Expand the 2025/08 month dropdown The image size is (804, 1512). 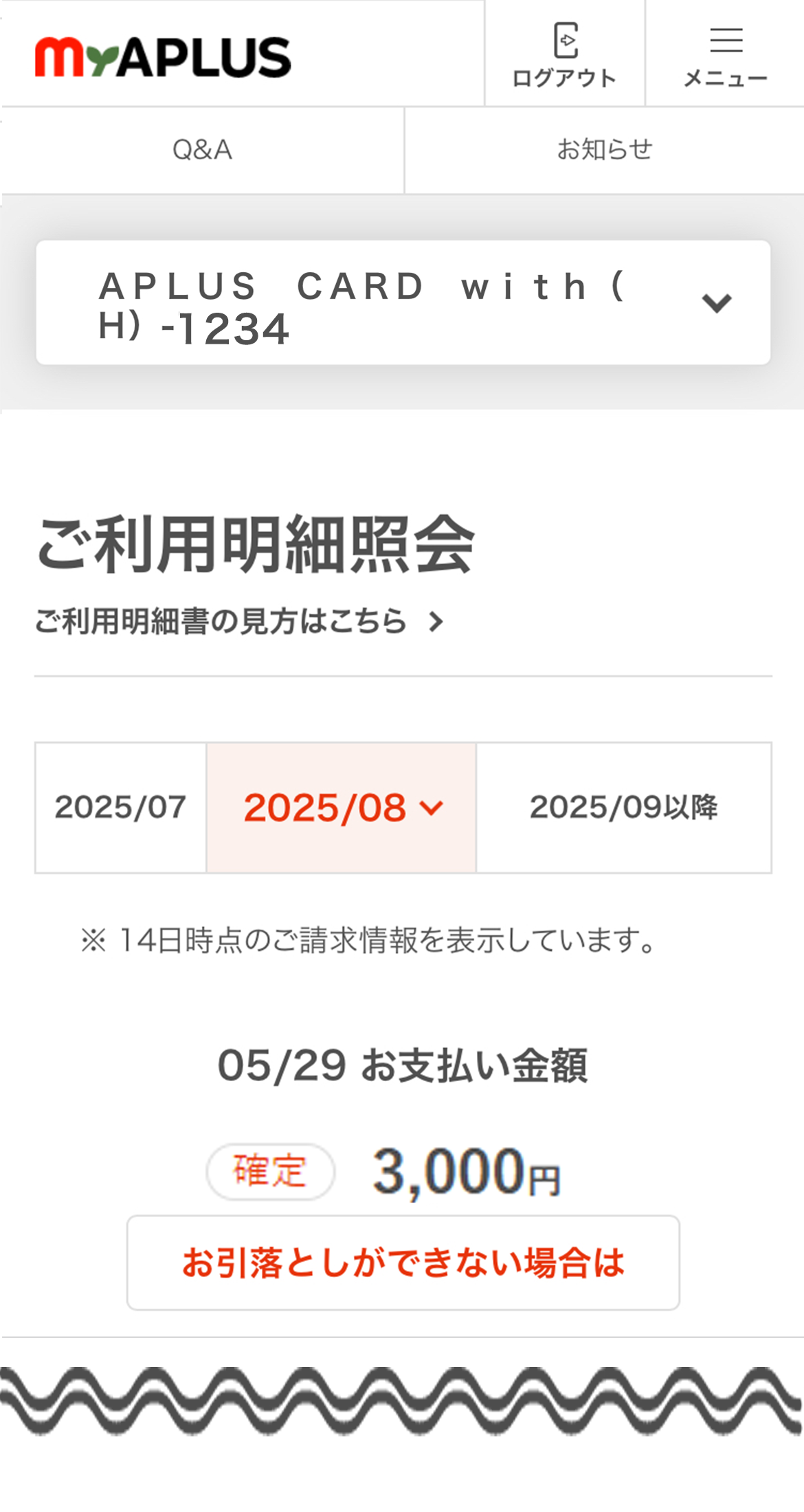[x=342, y=808]
